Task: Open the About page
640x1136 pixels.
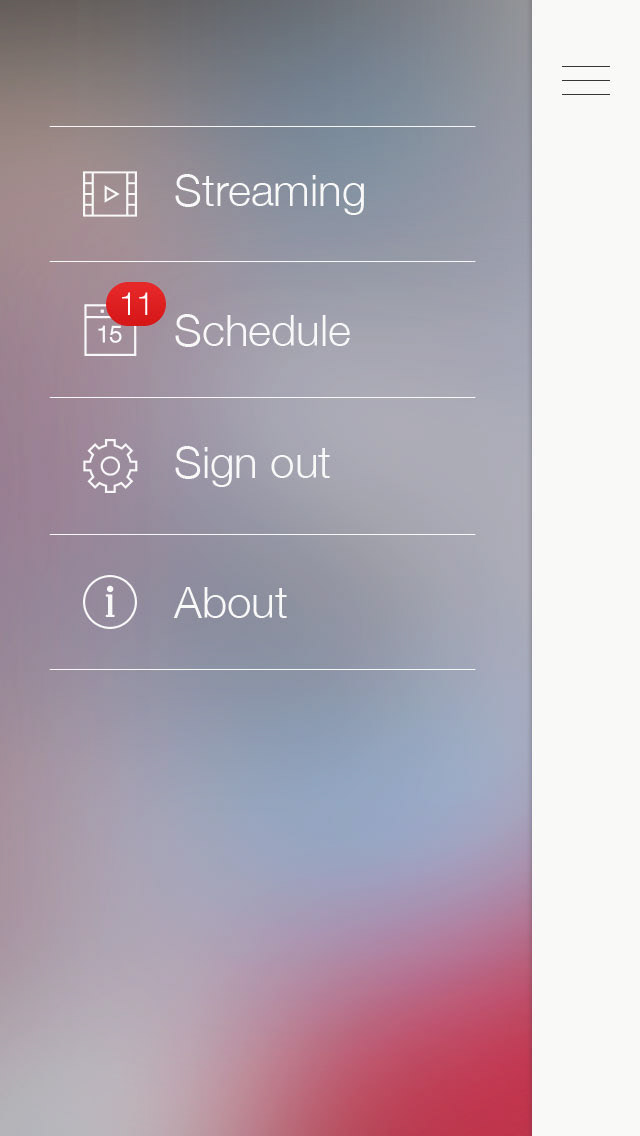Action: pyautogui.click(x=262, y=602)
